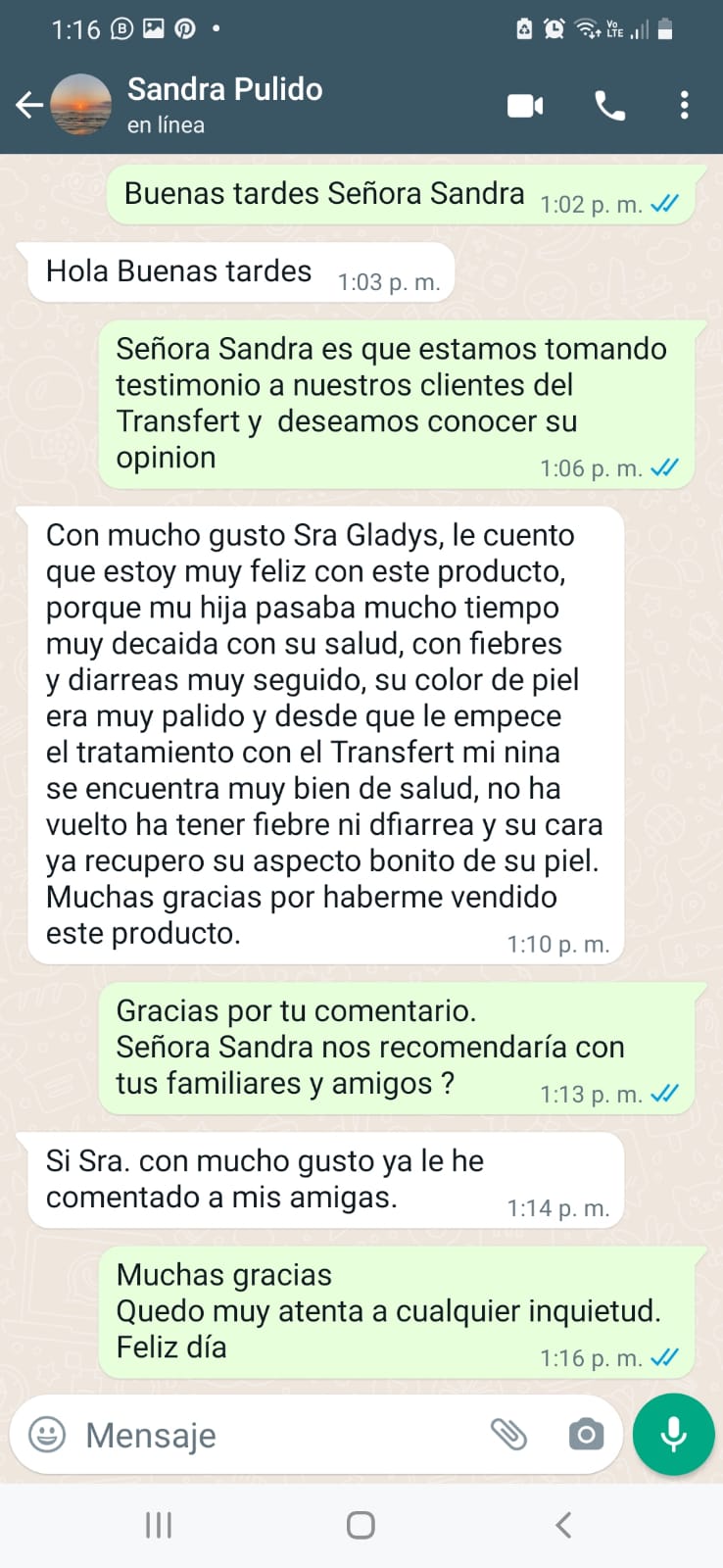Open the camera to send a photo

tap(585, 1435)
